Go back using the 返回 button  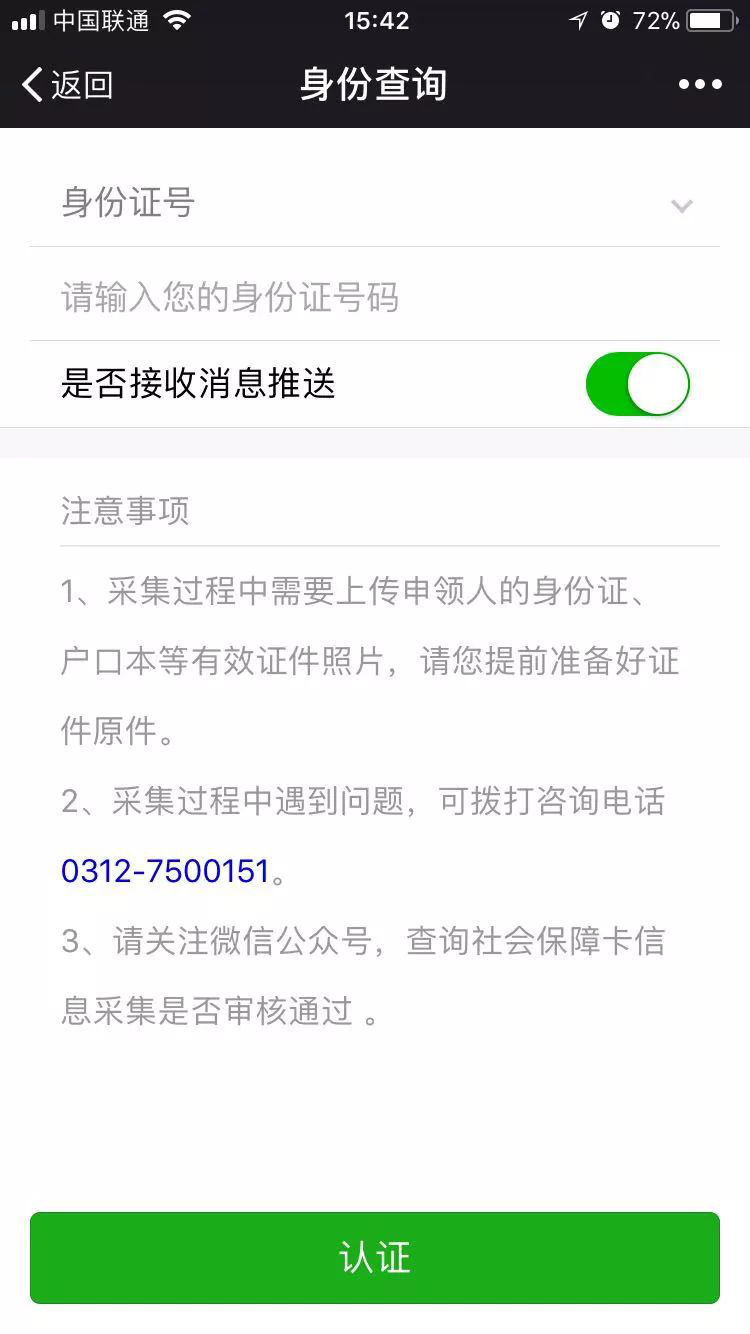pos(67,85)
